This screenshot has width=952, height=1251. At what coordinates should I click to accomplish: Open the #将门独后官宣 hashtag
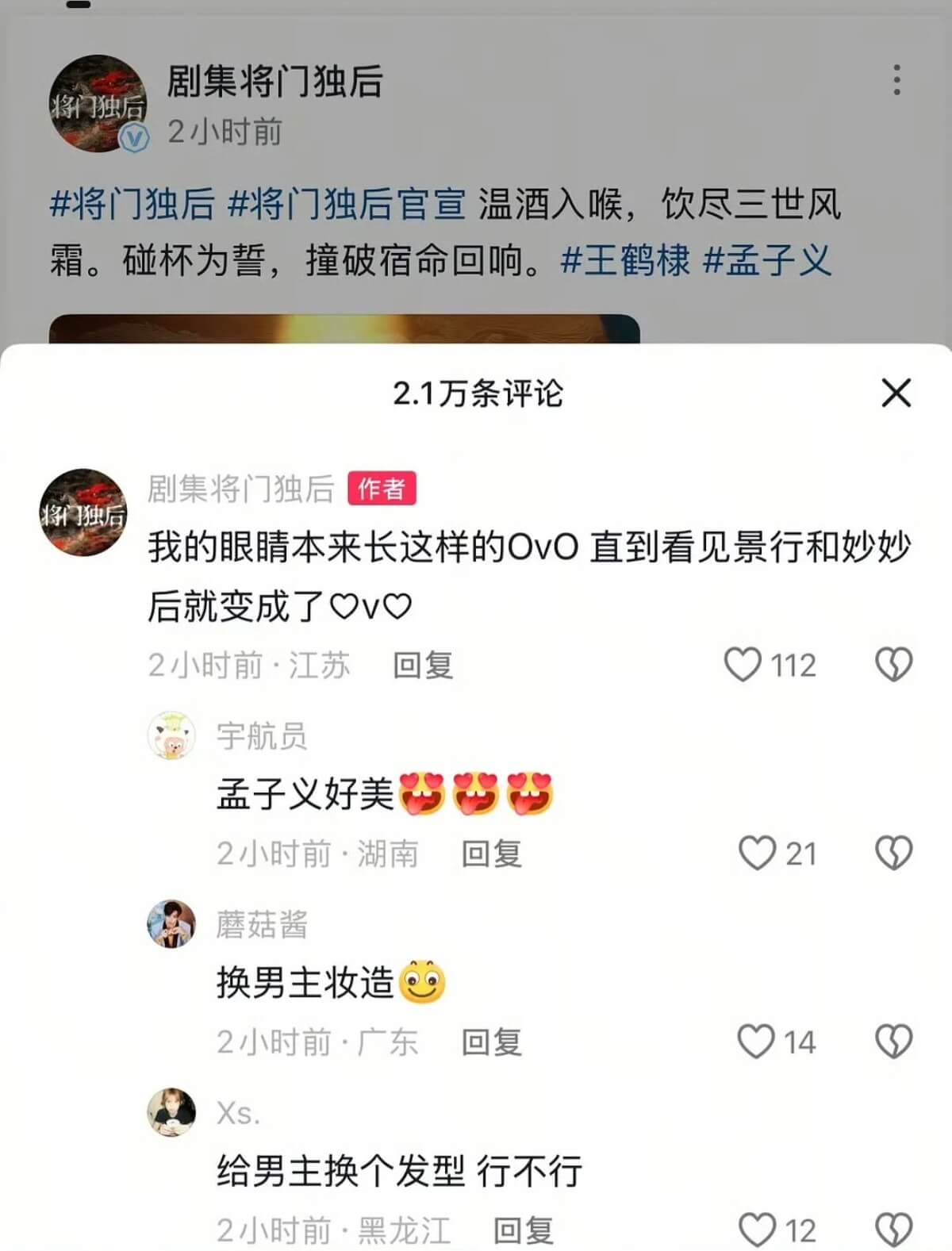tap(347, 204)
